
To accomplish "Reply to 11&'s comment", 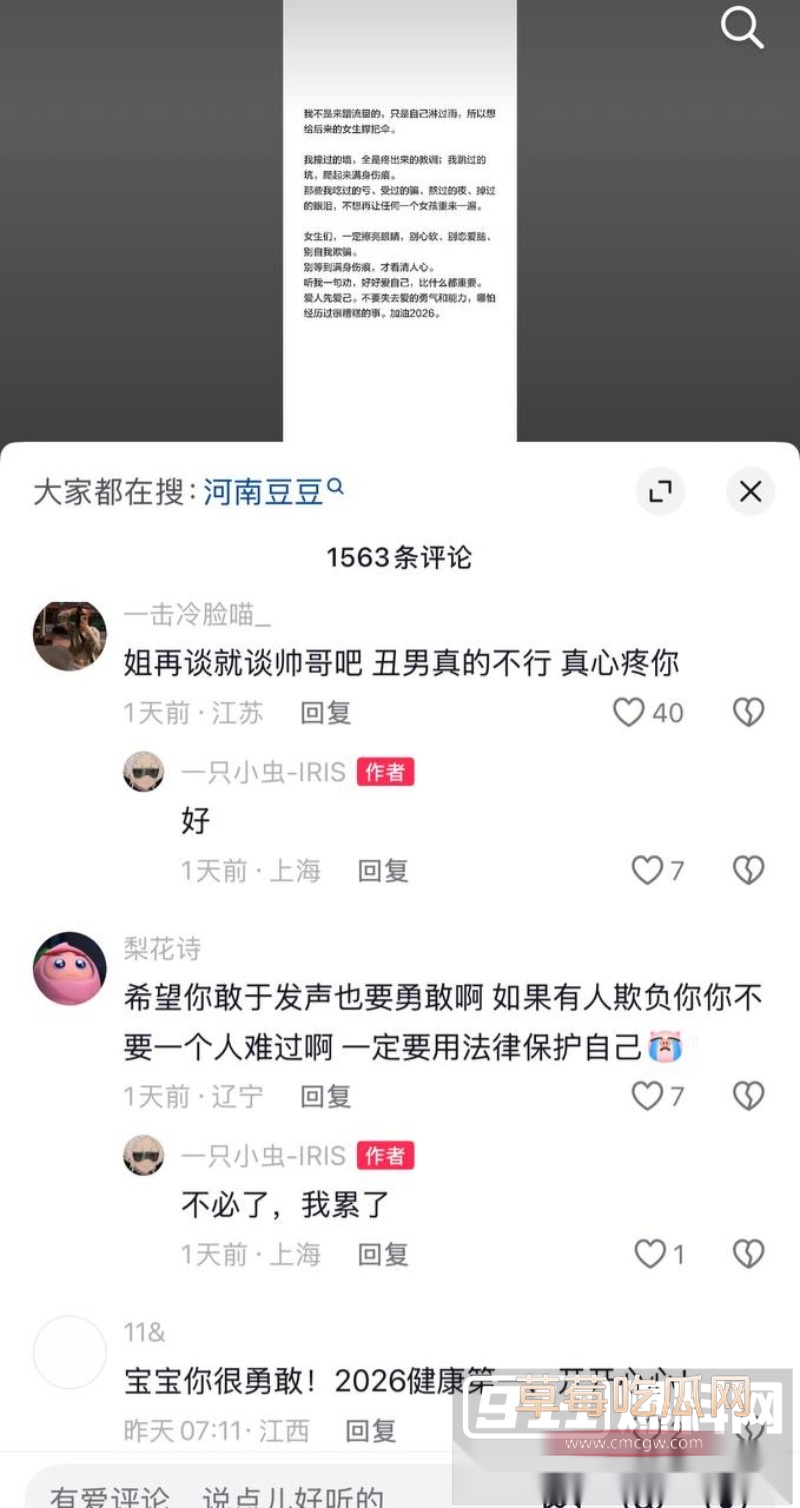I will pos(370,1431).
